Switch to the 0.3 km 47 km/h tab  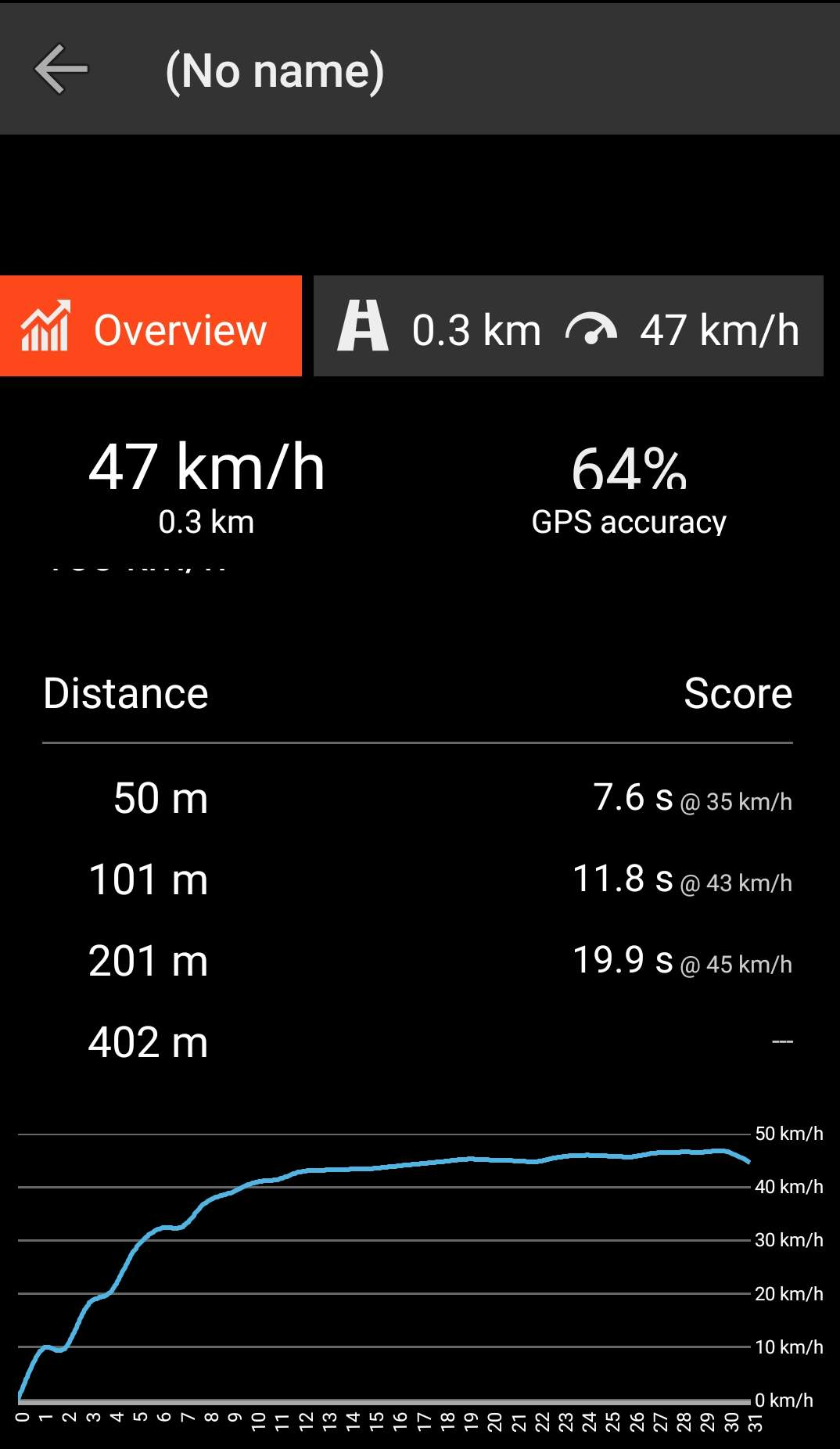568,326
